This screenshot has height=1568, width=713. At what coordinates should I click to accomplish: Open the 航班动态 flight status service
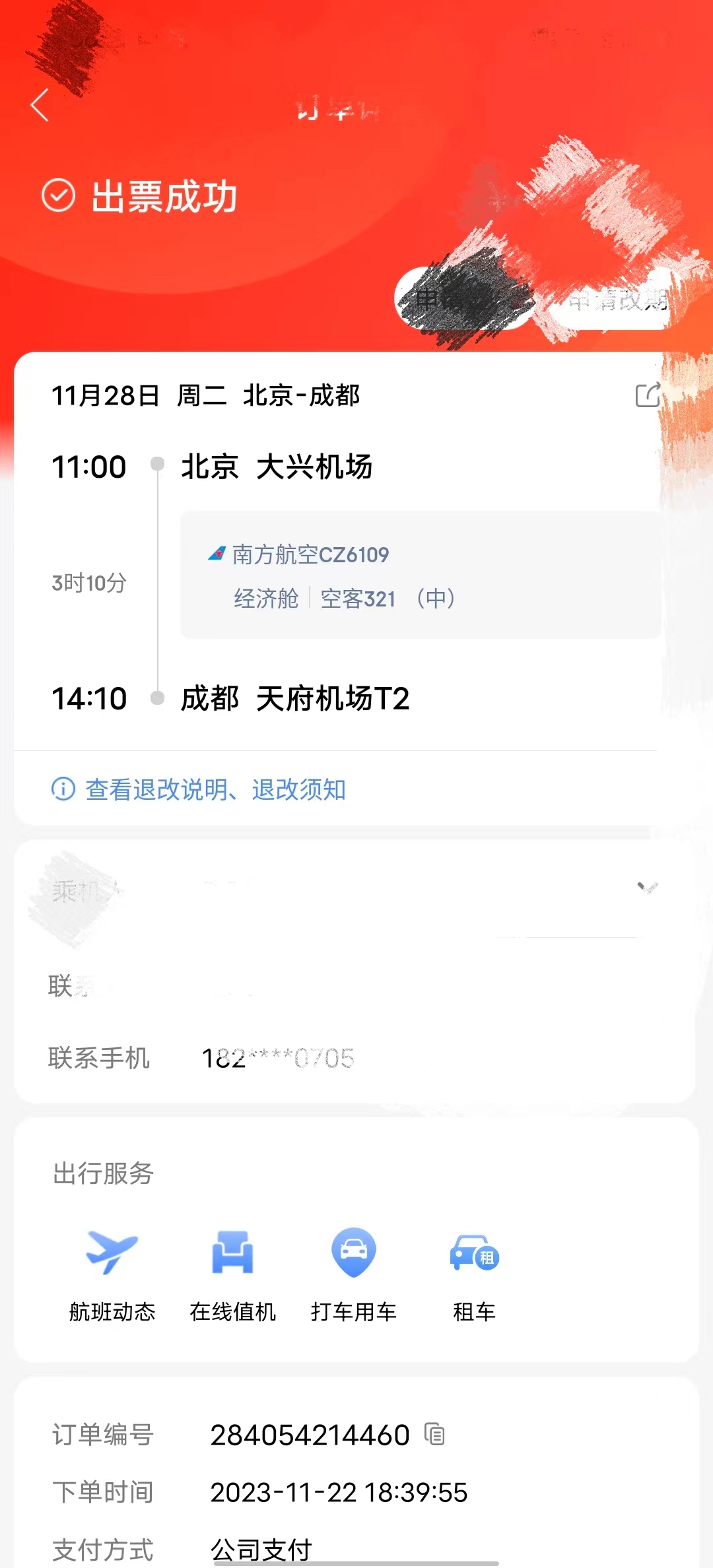111,1274
